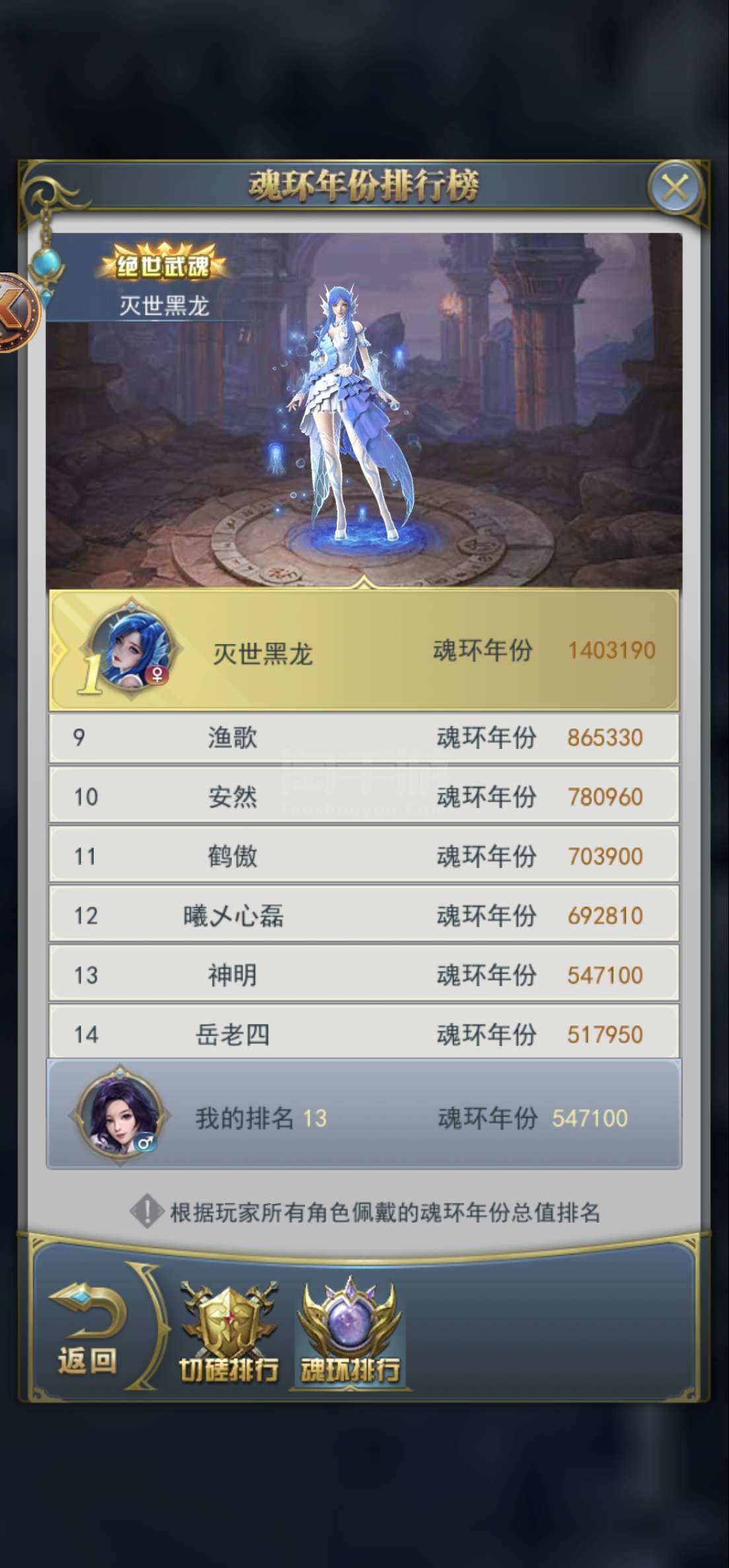Image resolution: width=729 pixels, height=1568 pixels.
Task: Switch to the 切磋排行 tab
Action: [x=228, y=1332]
